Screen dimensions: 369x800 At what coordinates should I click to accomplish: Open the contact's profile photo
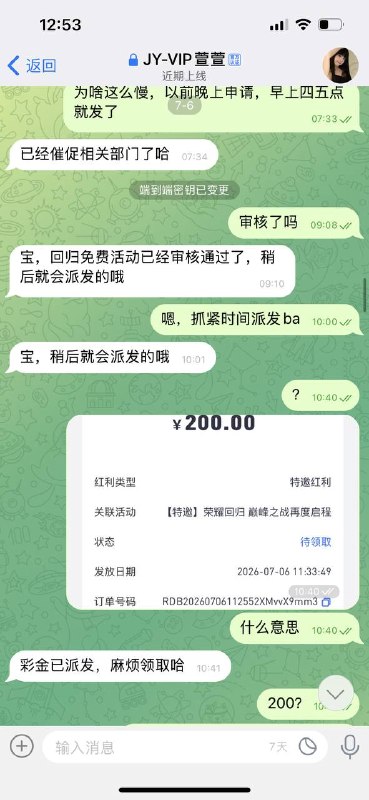(340, 65)
